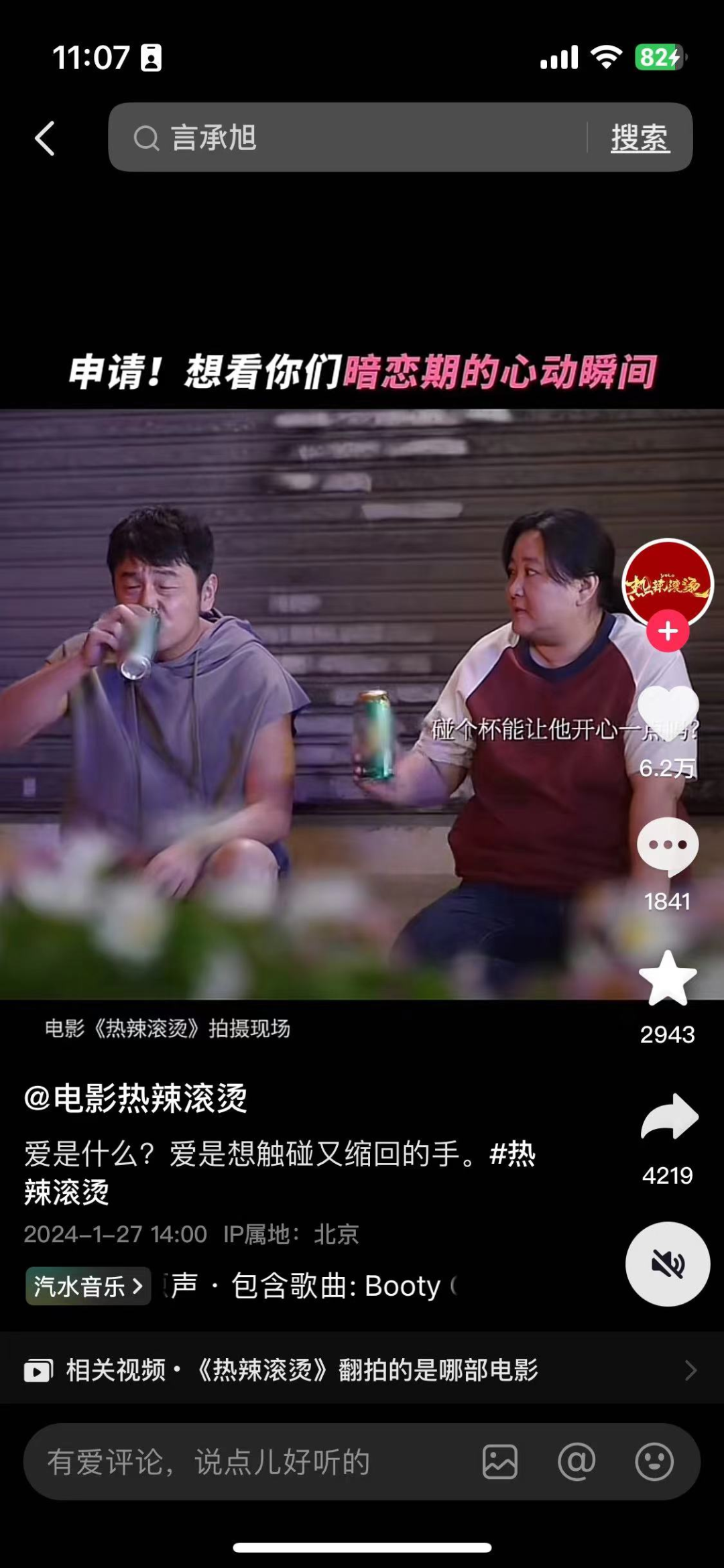Mention someone with the @ icon
This screenshot has width=724, height=1568.
point(577,1461)
